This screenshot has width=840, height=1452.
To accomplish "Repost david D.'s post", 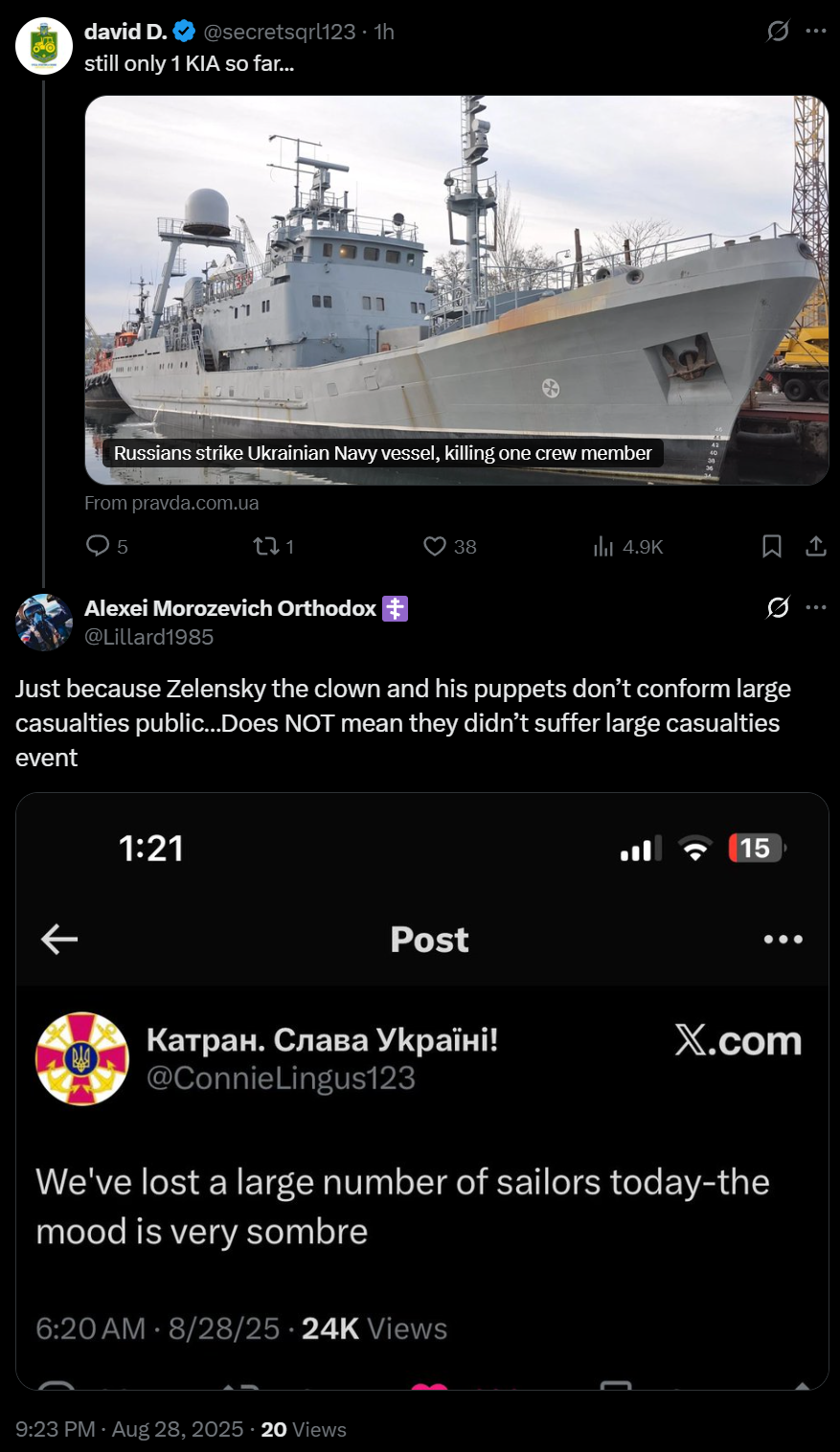I will [x=265, y=546].
